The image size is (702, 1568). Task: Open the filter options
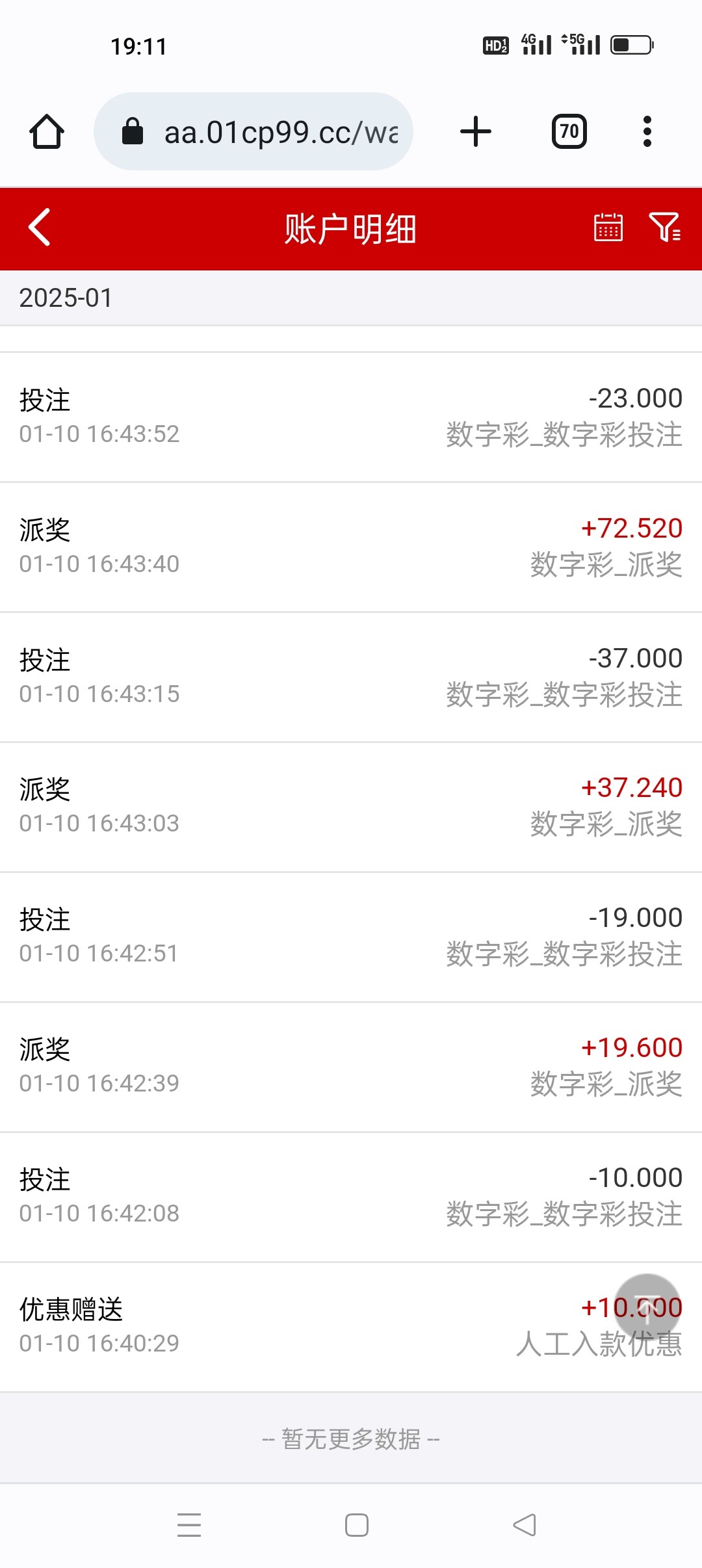(664, 228)
